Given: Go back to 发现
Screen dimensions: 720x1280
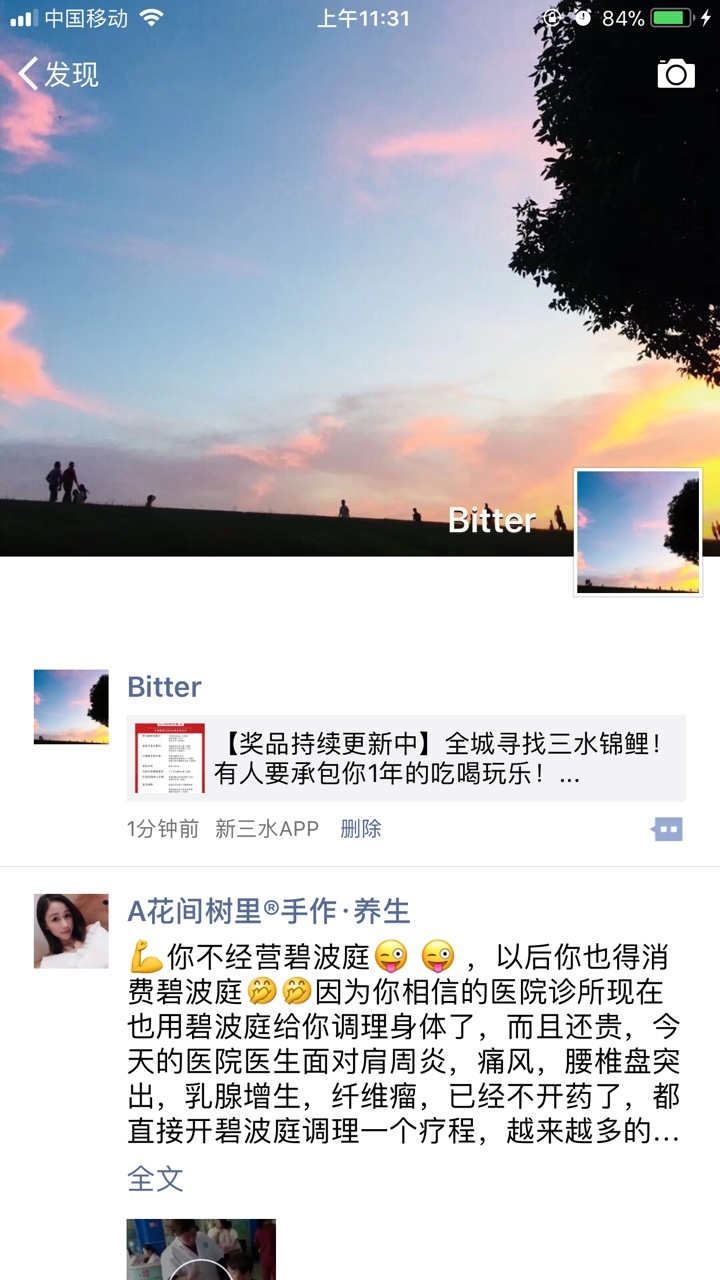Looking at the screenshot, I should 58,74.
